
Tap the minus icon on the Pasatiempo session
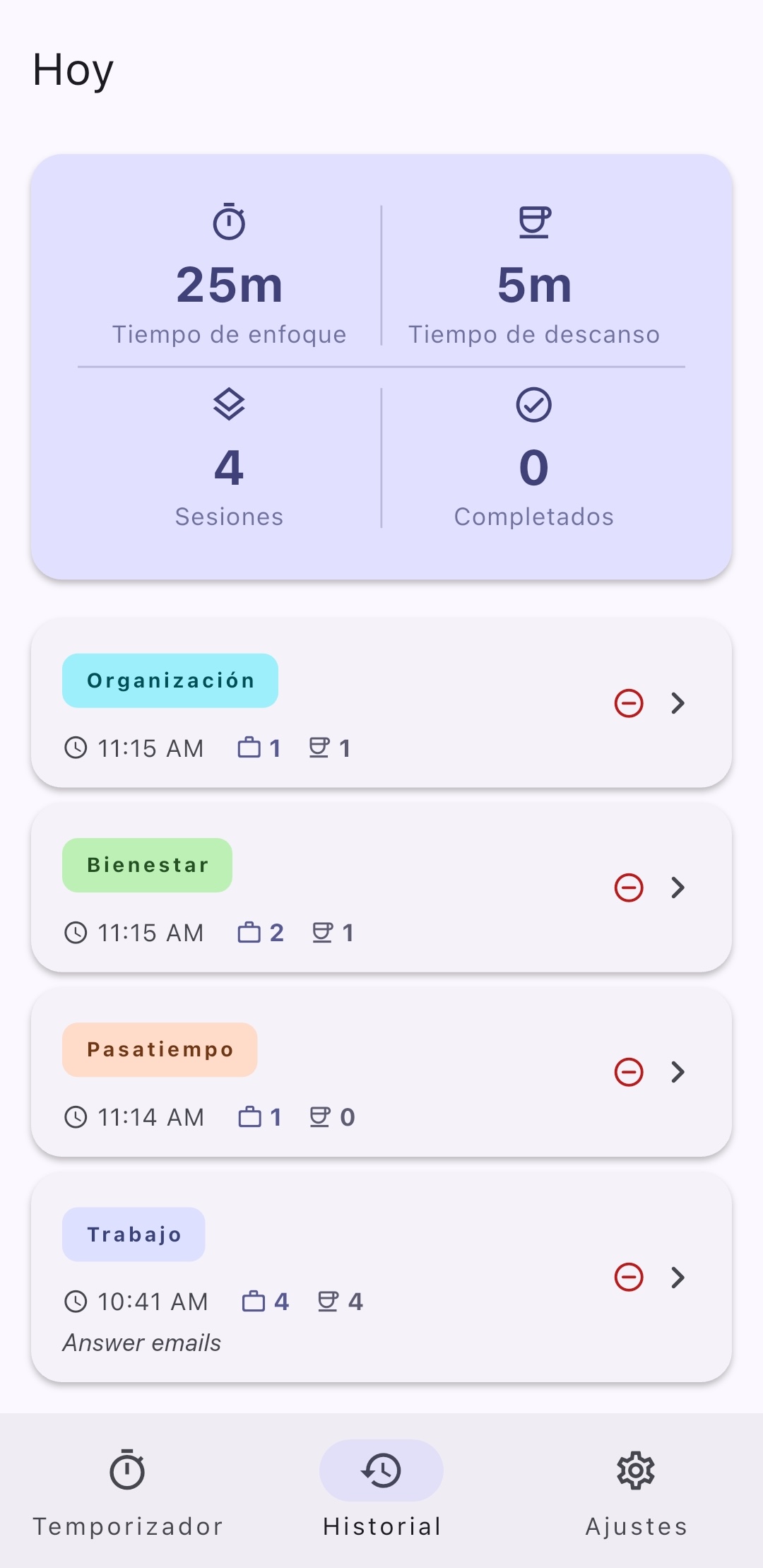(629, 1072)
